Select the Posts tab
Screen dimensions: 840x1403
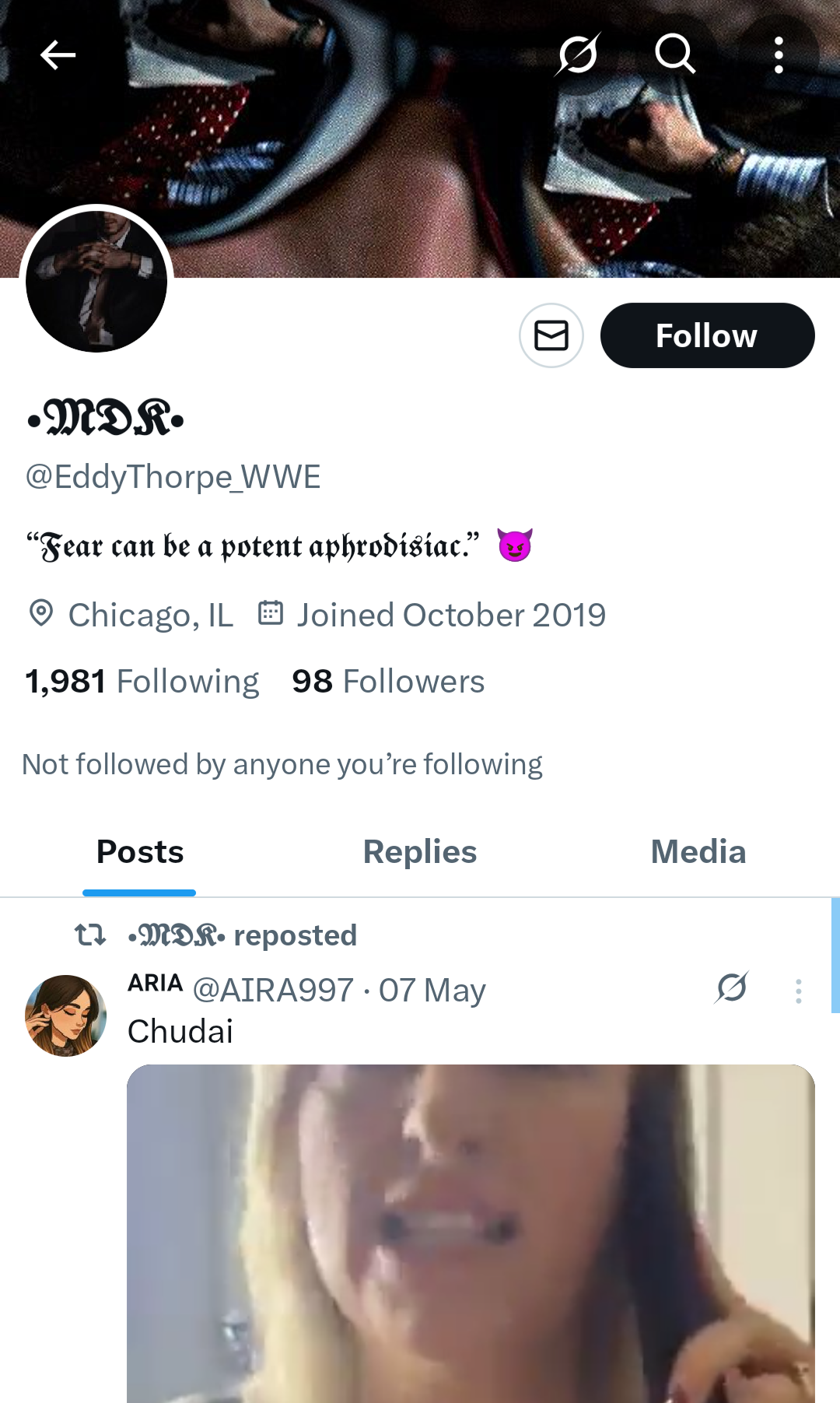tap(140, 852)
